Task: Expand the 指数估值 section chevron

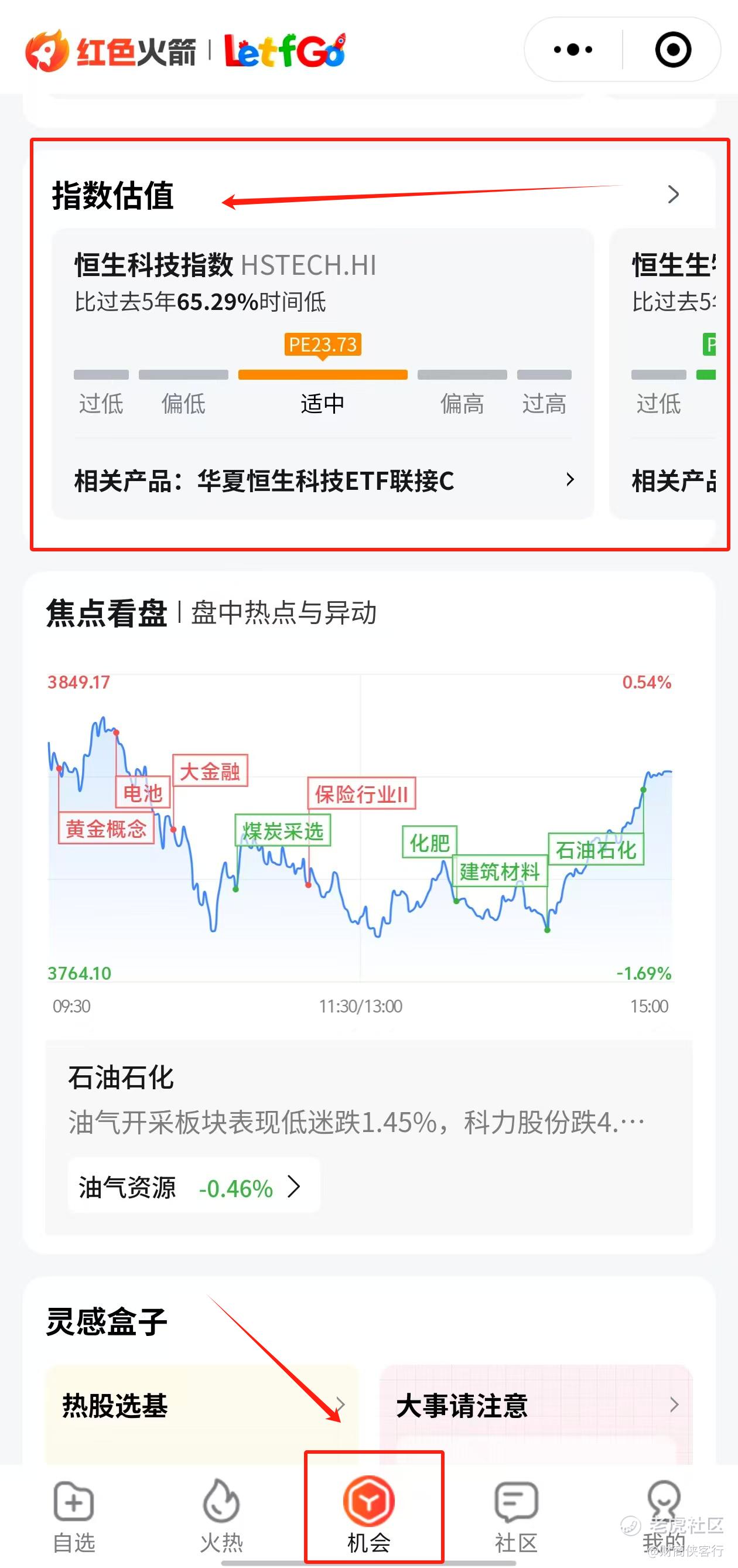Action: (673, 194)
